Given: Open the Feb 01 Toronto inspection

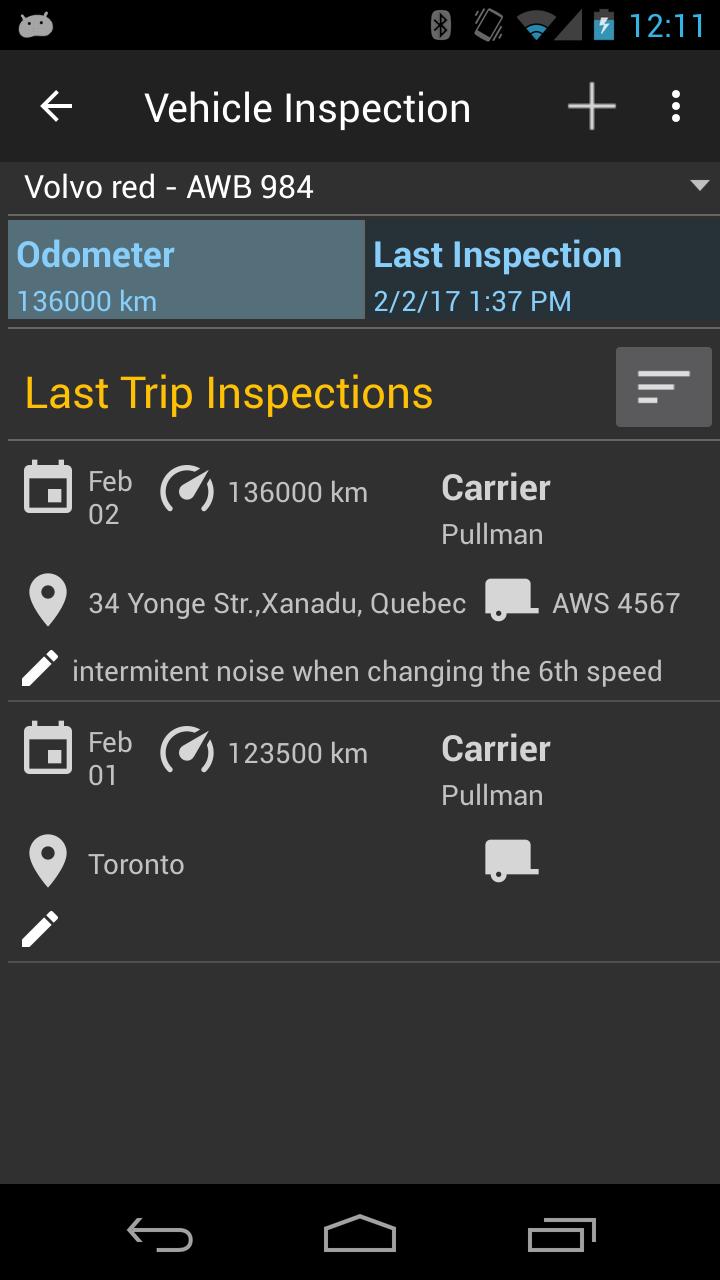Looking at the screenshot, I should pyautogui.click(x=360, y=832).
